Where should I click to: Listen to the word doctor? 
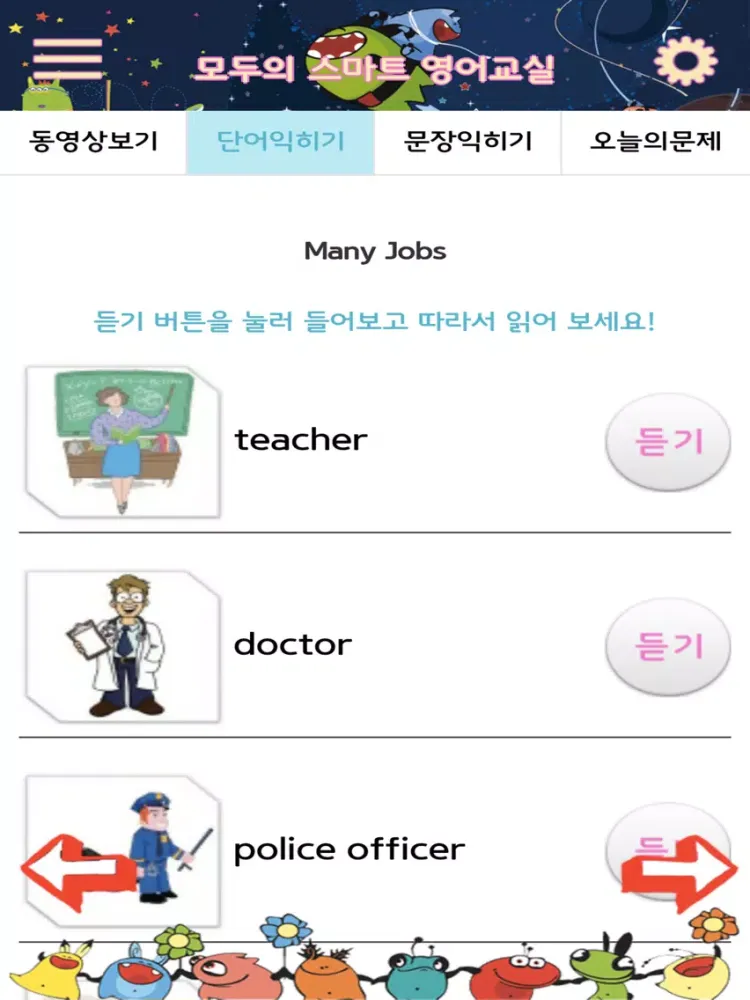[x=668, y=646]
